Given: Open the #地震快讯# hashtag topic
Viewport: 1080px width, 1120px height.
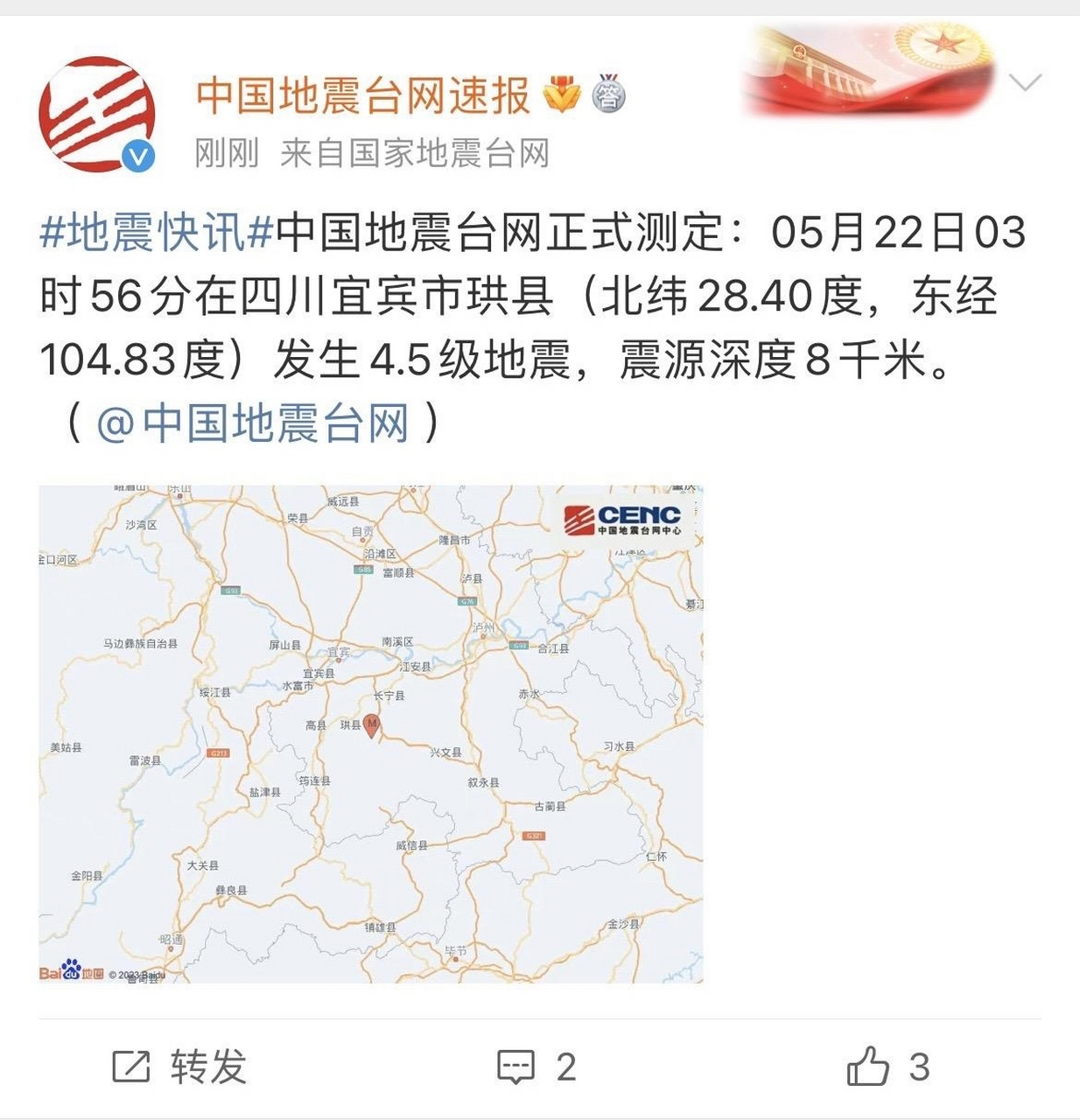Looking at the screenshot, I should coord(158,234).
